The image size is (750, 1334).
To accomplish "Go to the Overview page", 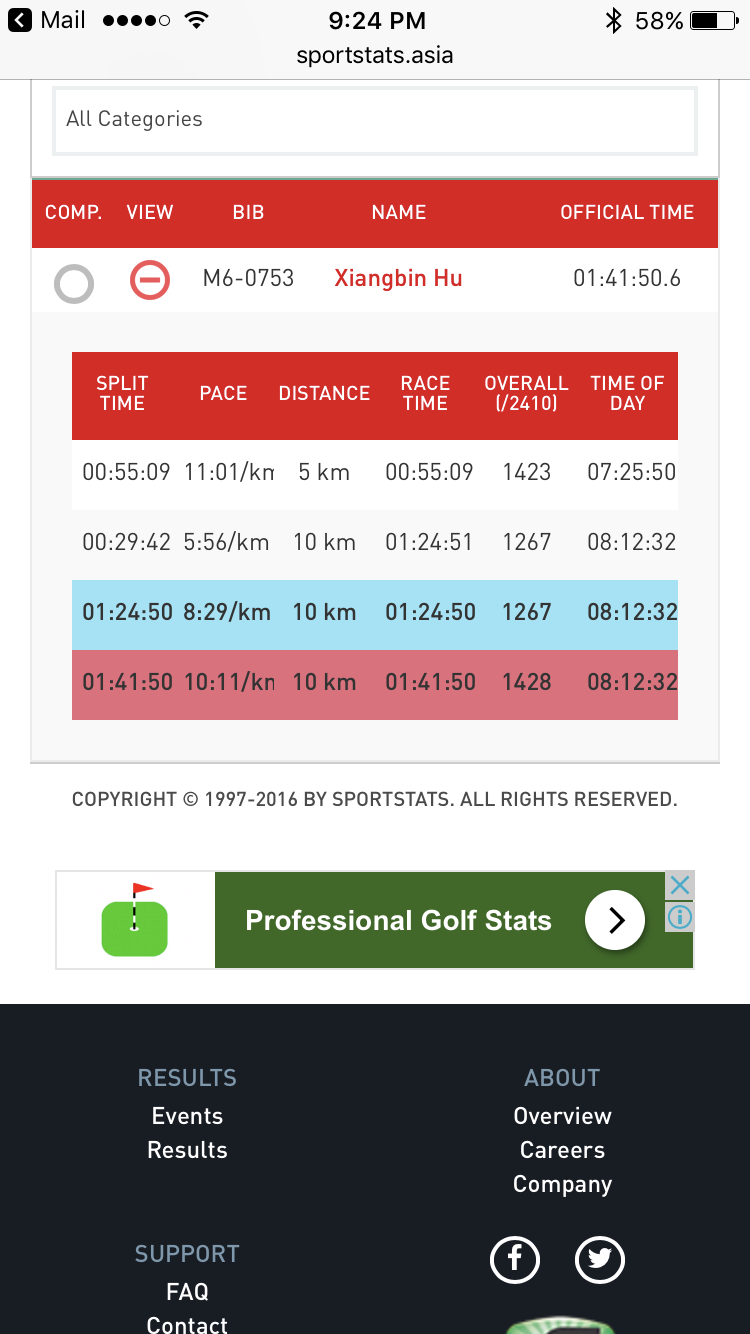I will [x=562, y=1116].
